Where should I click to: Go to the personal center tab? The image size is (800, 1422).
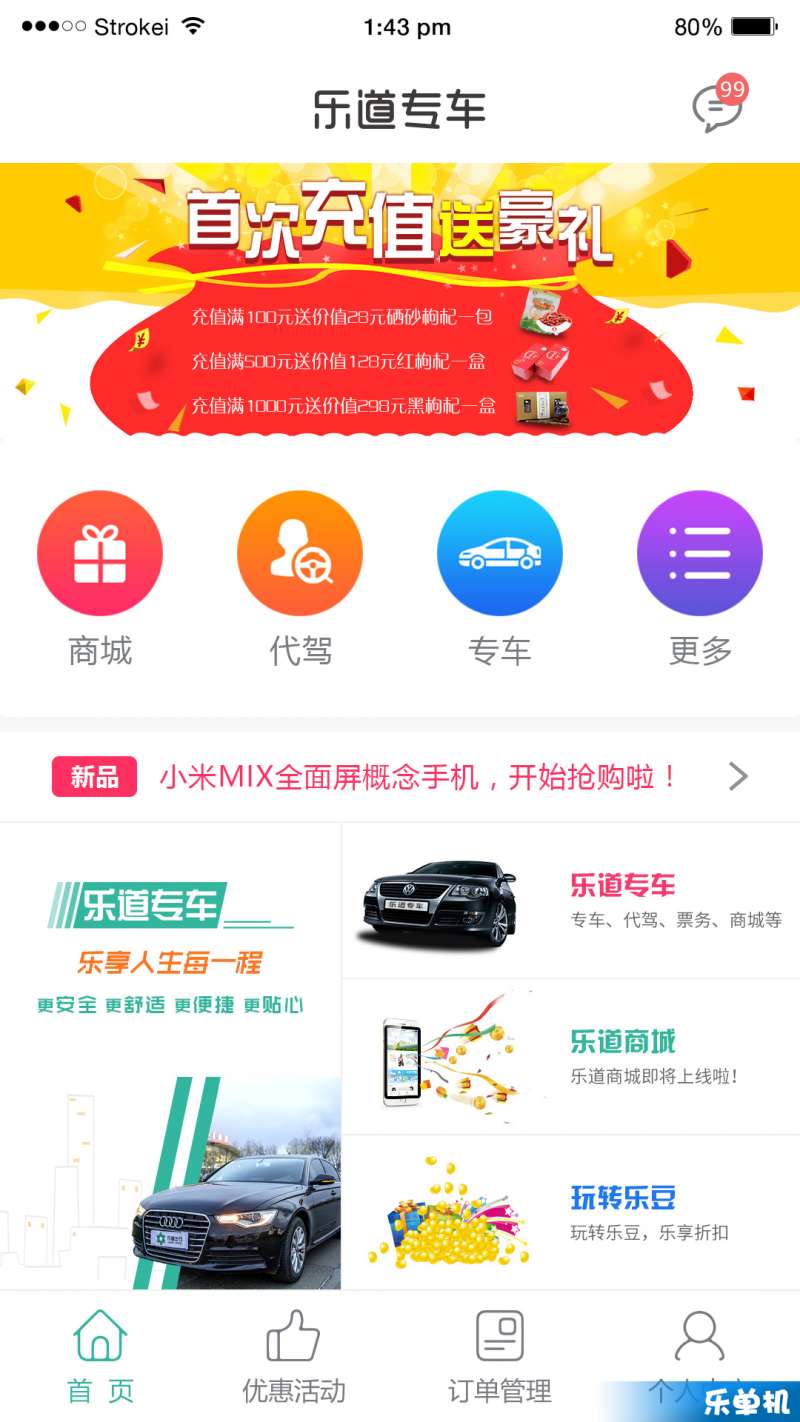pos(700,1350)
